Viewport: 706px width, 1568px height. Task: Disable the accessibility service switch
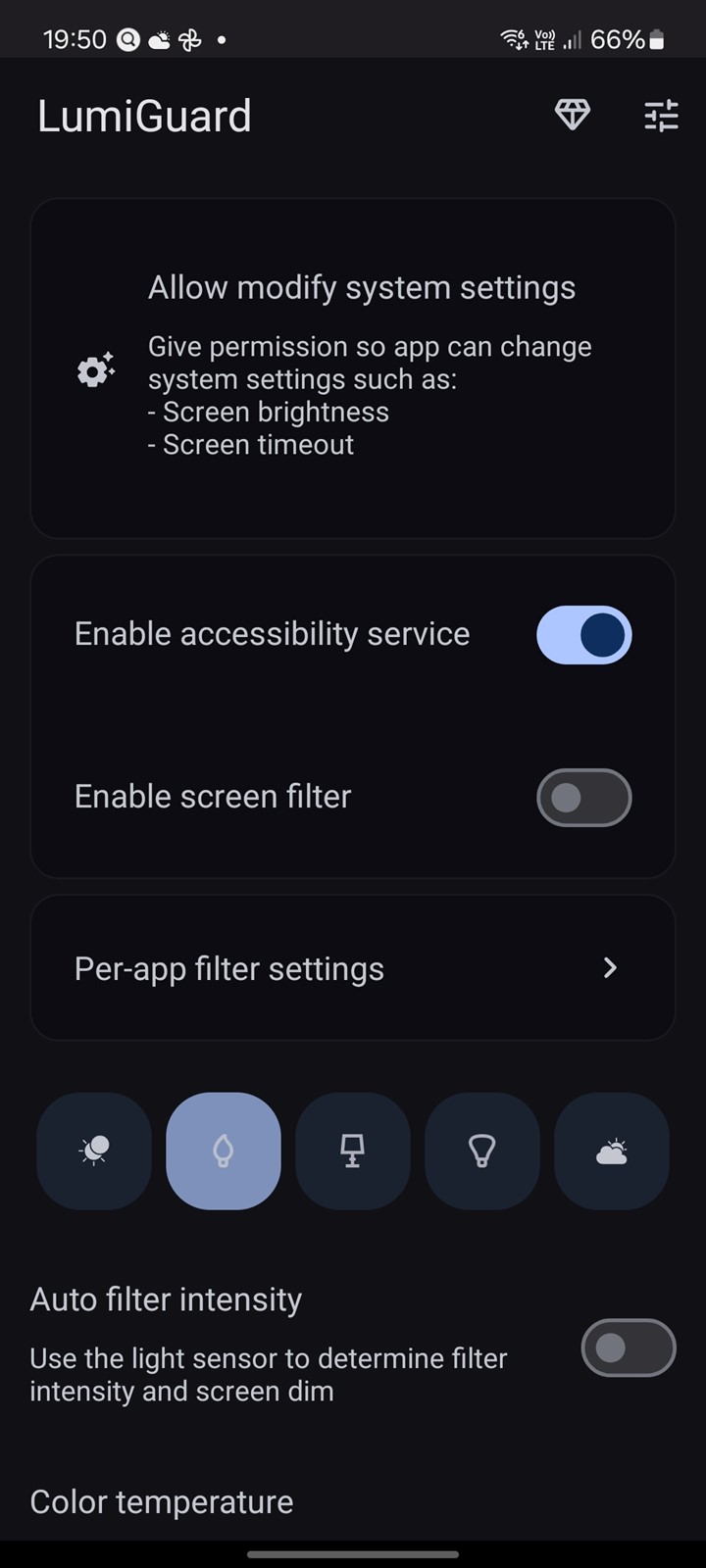click(x=583, y=635)
